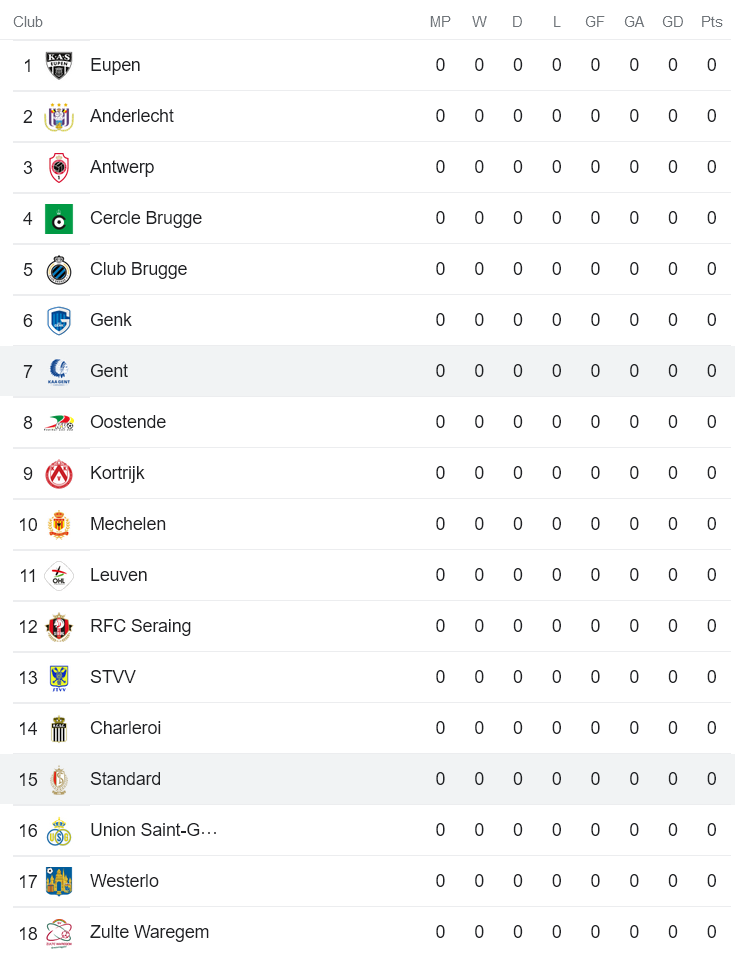
Task: Sort table by the Pts column
Action: point(711,21)
